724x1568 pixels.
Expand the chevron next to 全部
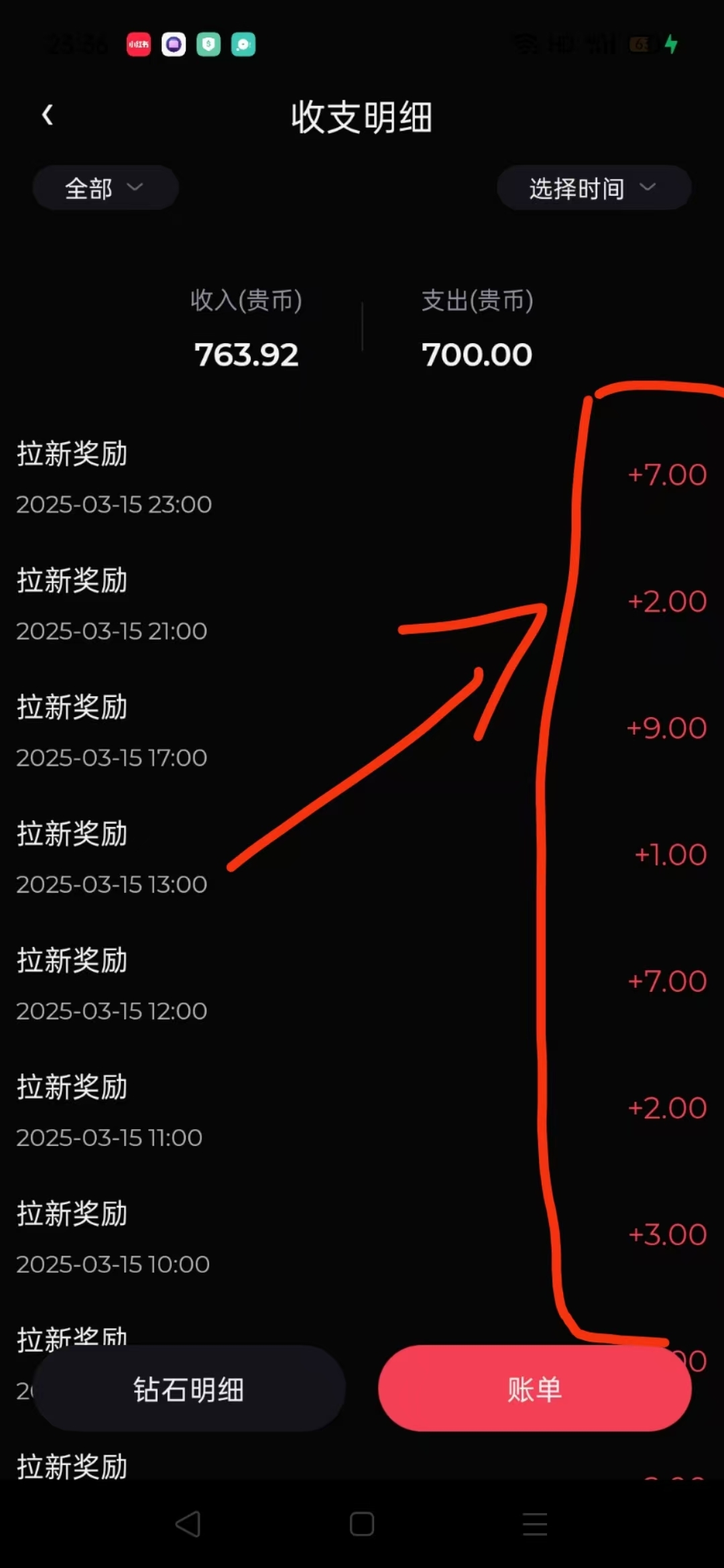pyautogui.click(x=135, y=188)
